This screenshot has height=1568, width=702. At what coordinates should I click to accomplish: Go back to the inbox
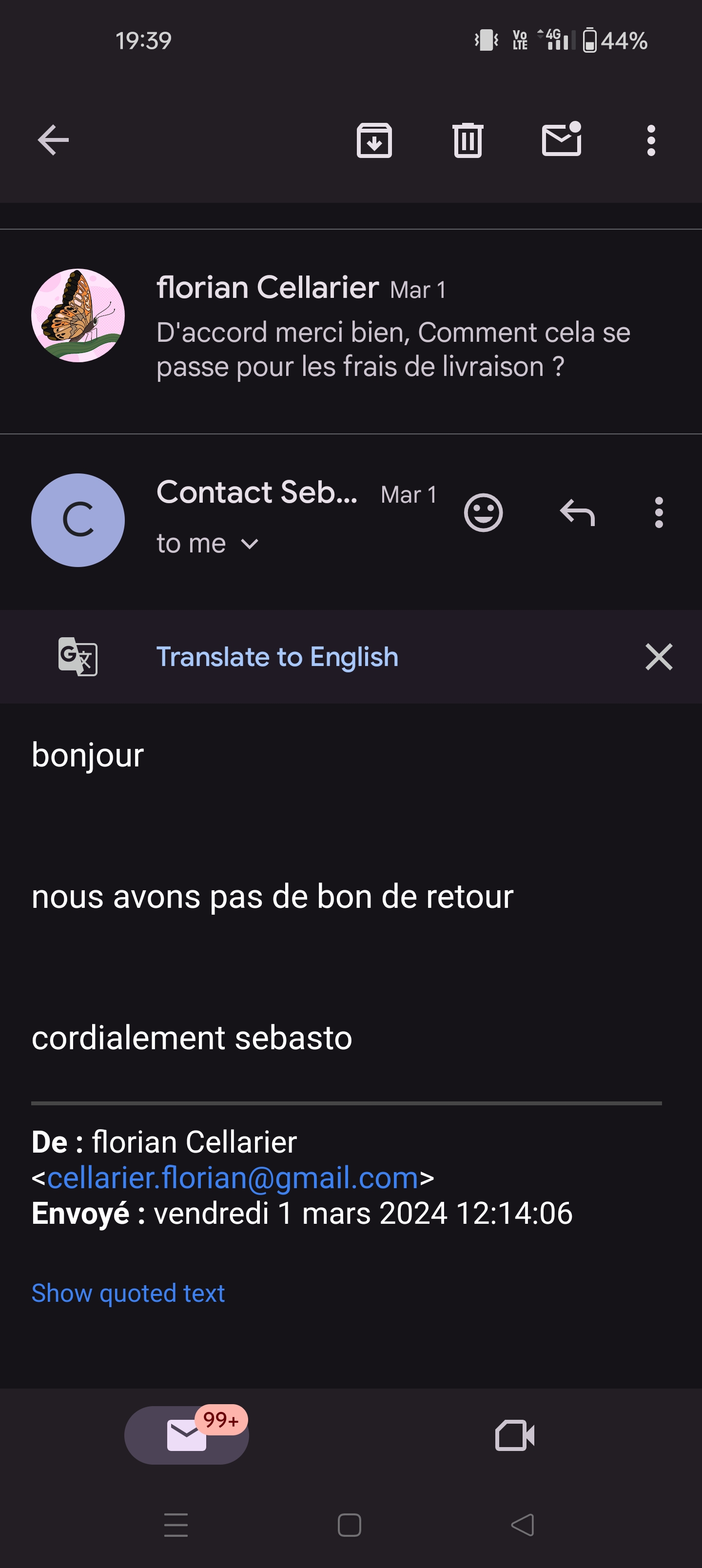pos(53,140)
